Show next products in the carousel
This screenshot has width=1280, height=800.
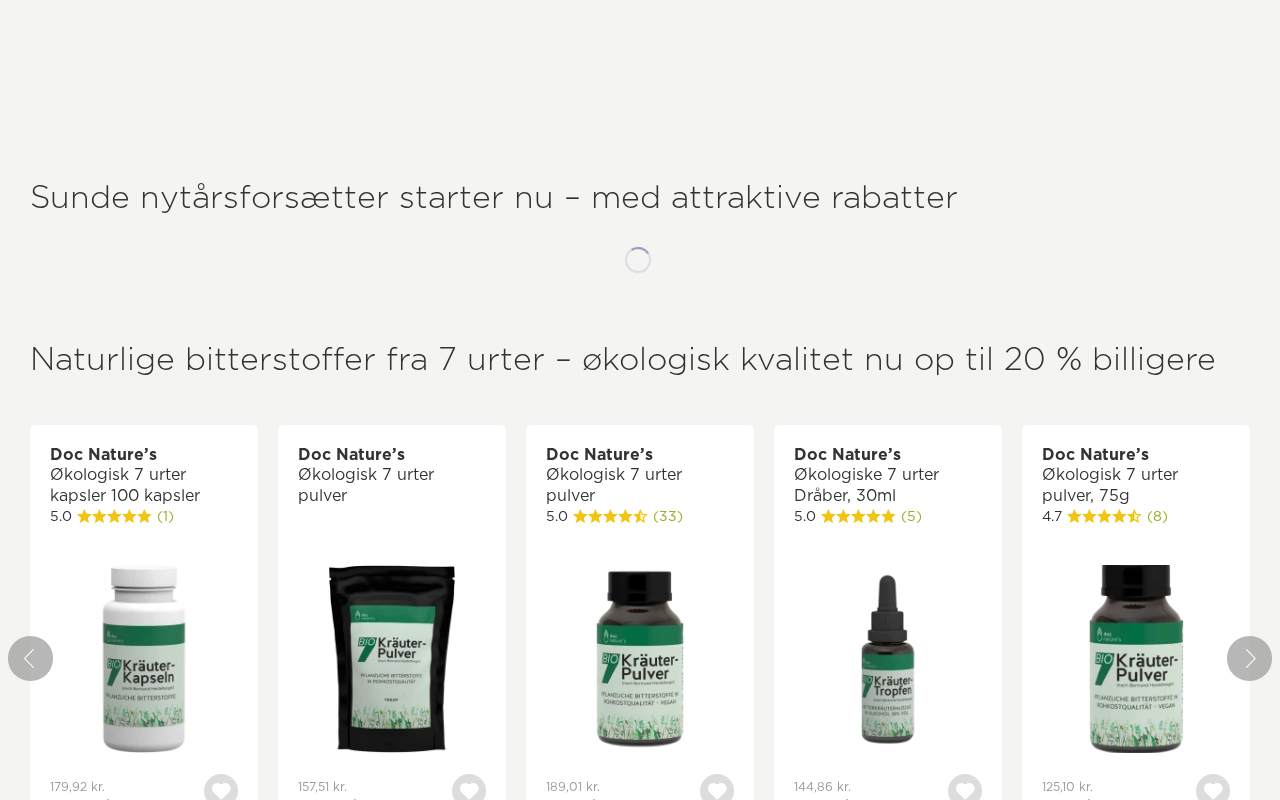point(1249,658)
